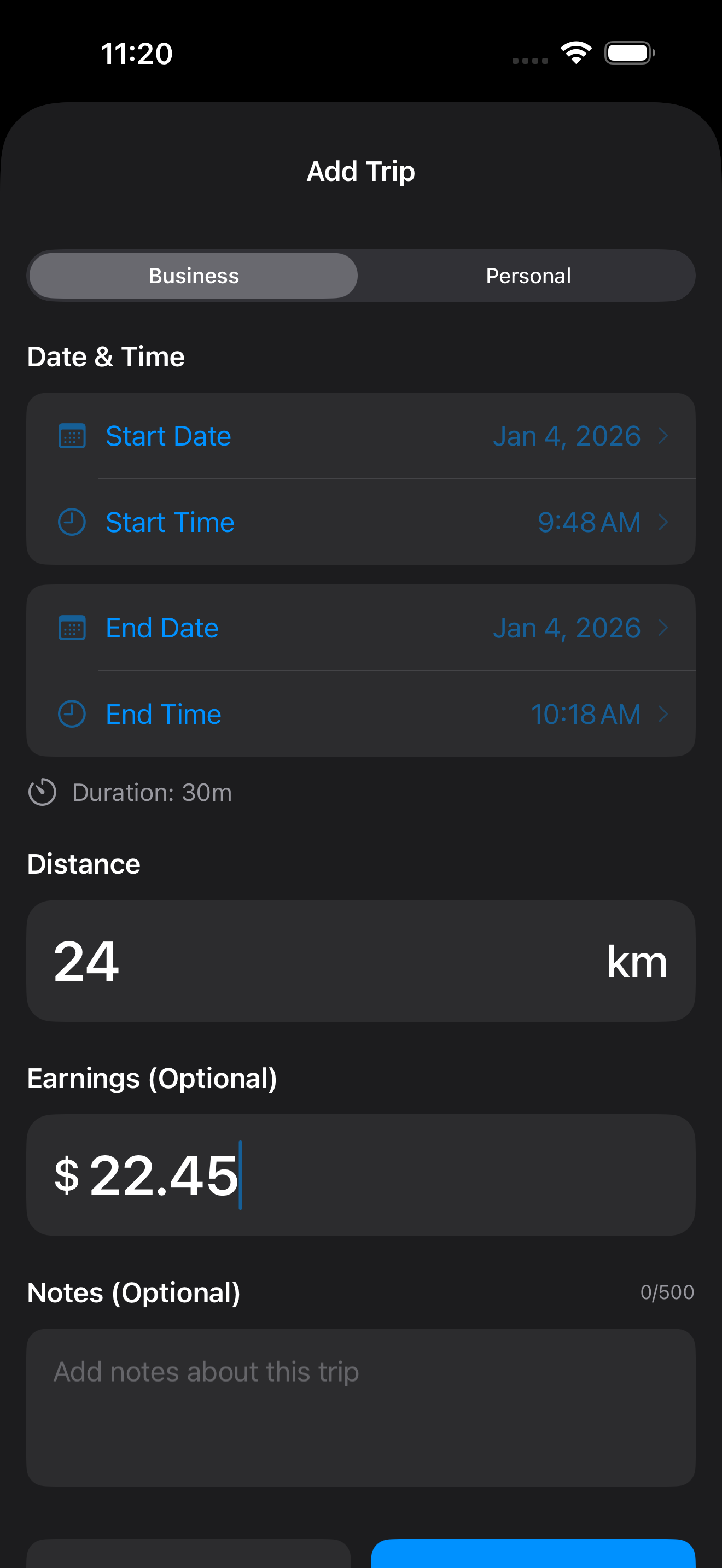Tap the Wi-Fi icon in the status bar
Viewport: 722px width, 1568px height.
click(x=575, y=52)
